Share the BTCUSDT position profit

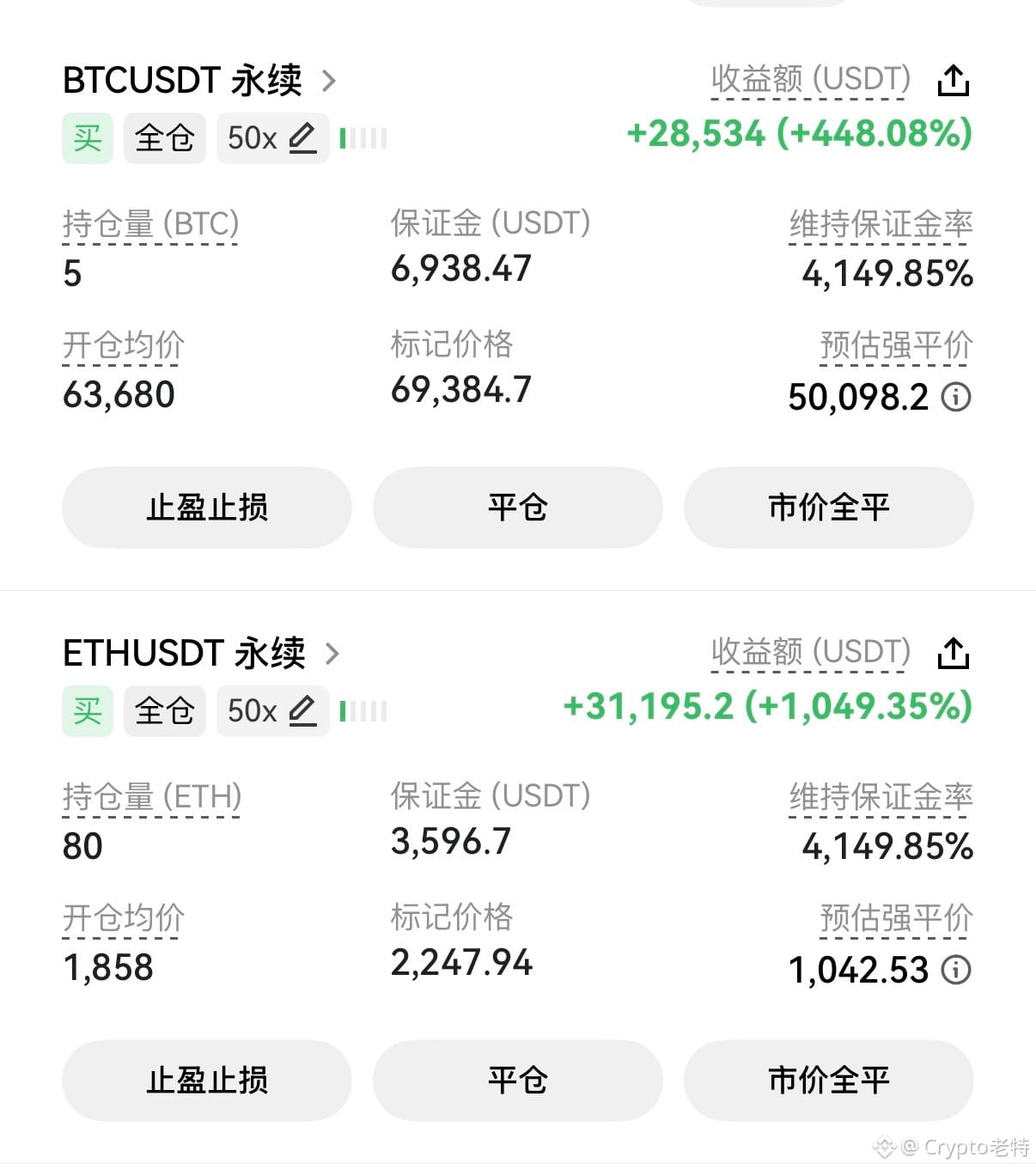pyautogui.click(x=954, y=80)
